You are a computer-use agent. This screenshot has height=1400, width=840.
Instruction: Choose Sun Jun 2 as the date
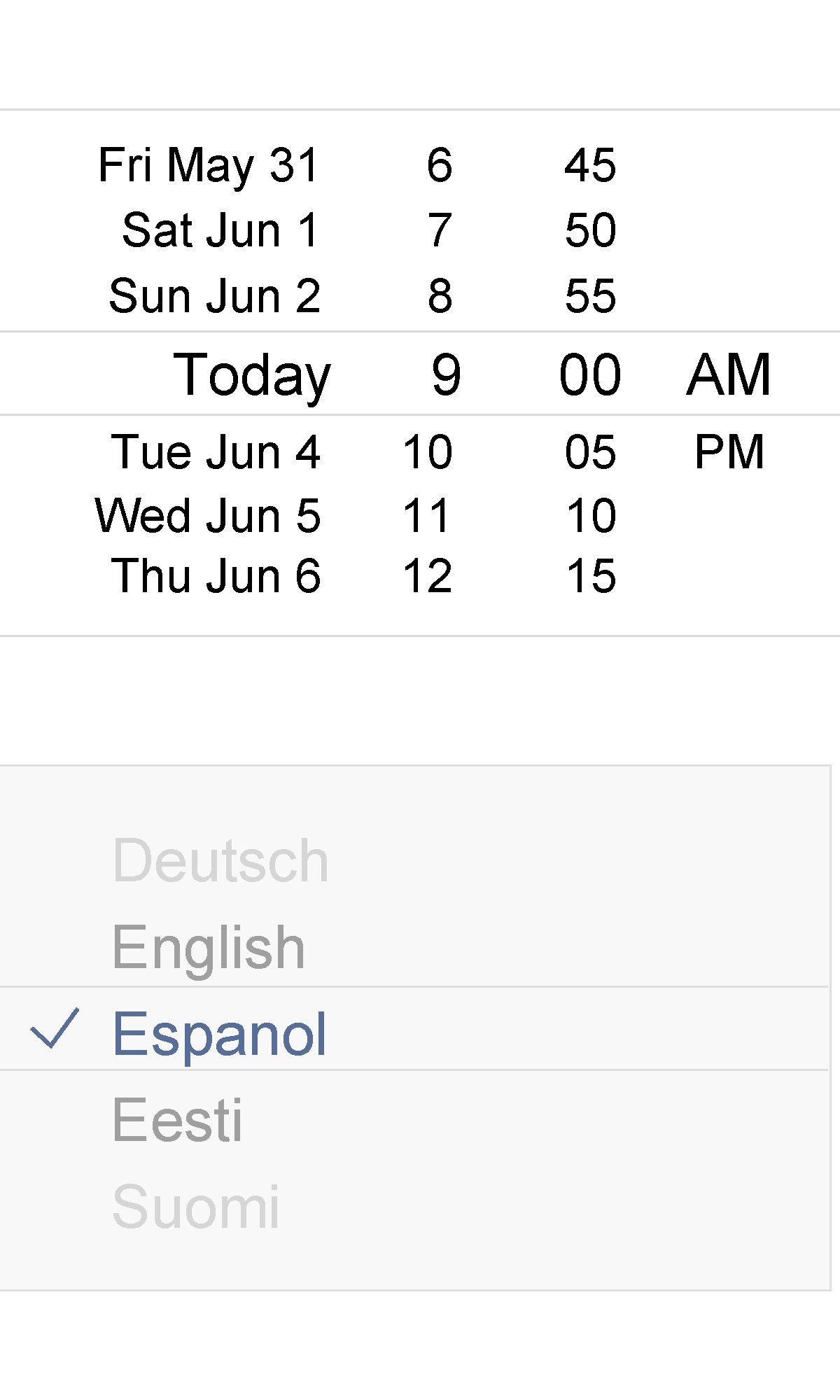pos(214,295)
